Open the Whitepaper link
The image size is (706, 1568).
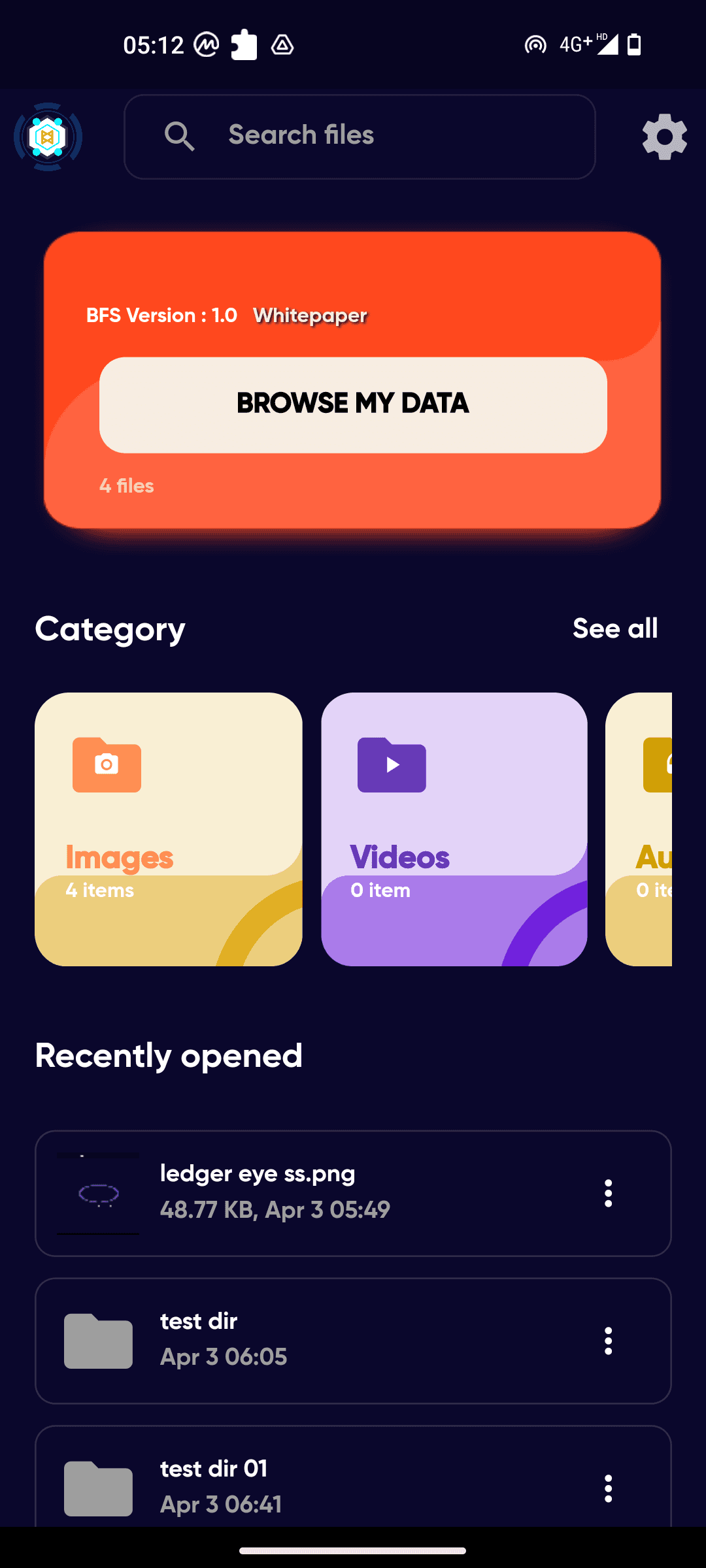pos(310,316)
